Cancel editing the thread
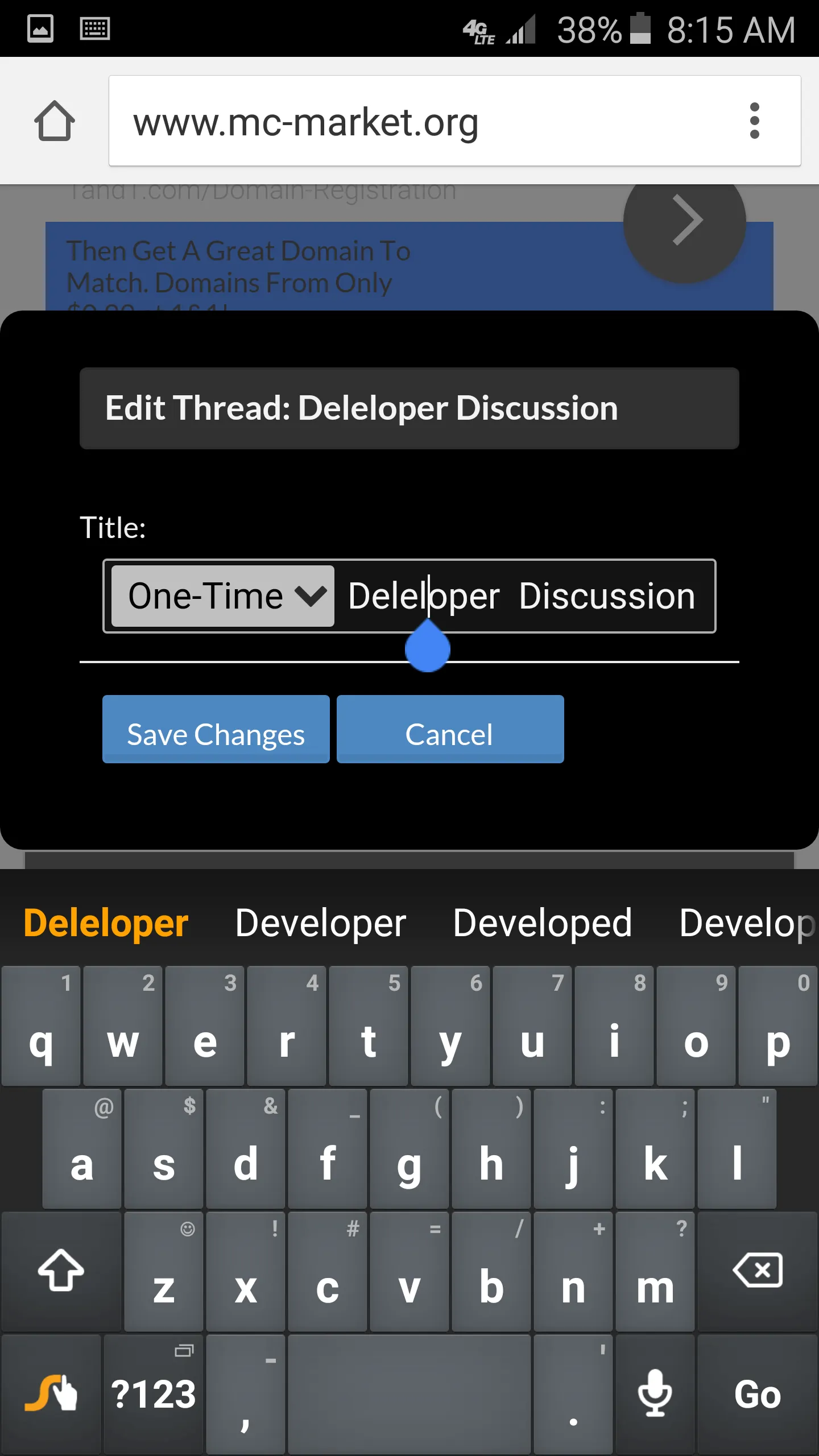819x1456 pixels. (450, 729)
